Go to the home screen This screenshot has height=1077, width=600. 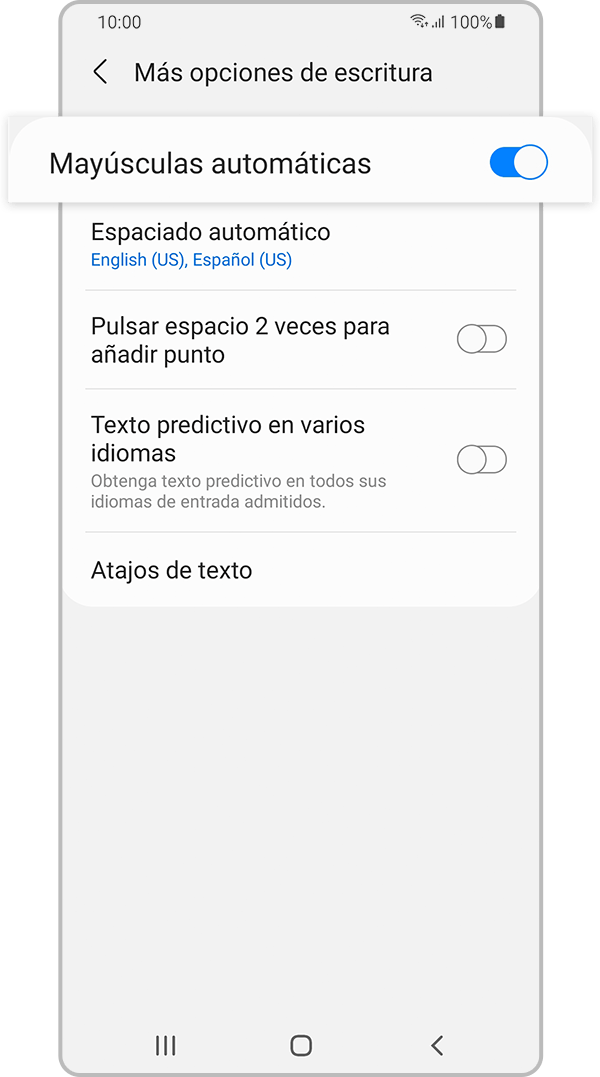pyautogui.click(x=301, y=1045)
